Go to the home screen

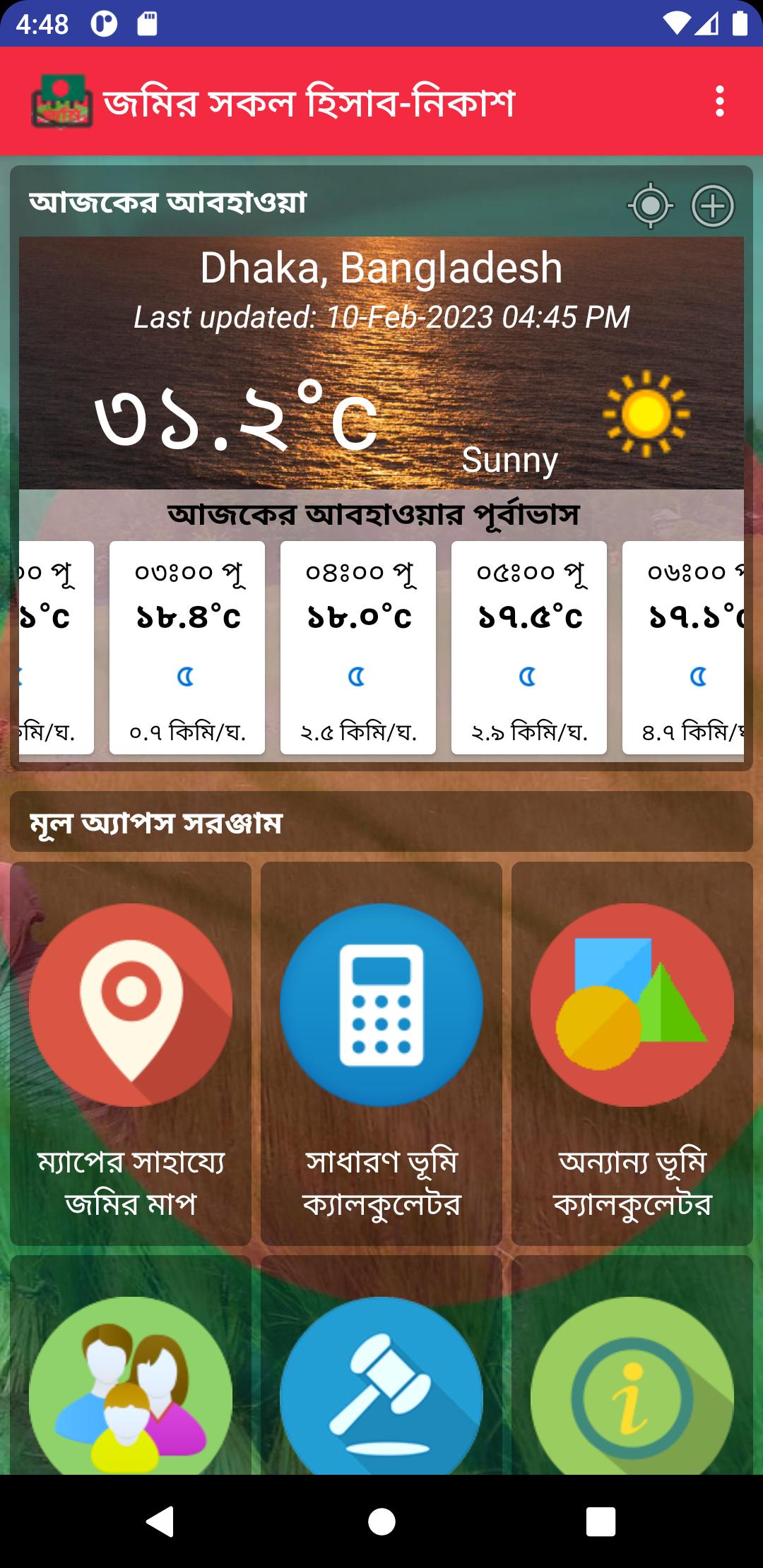tap(381, 1521)
